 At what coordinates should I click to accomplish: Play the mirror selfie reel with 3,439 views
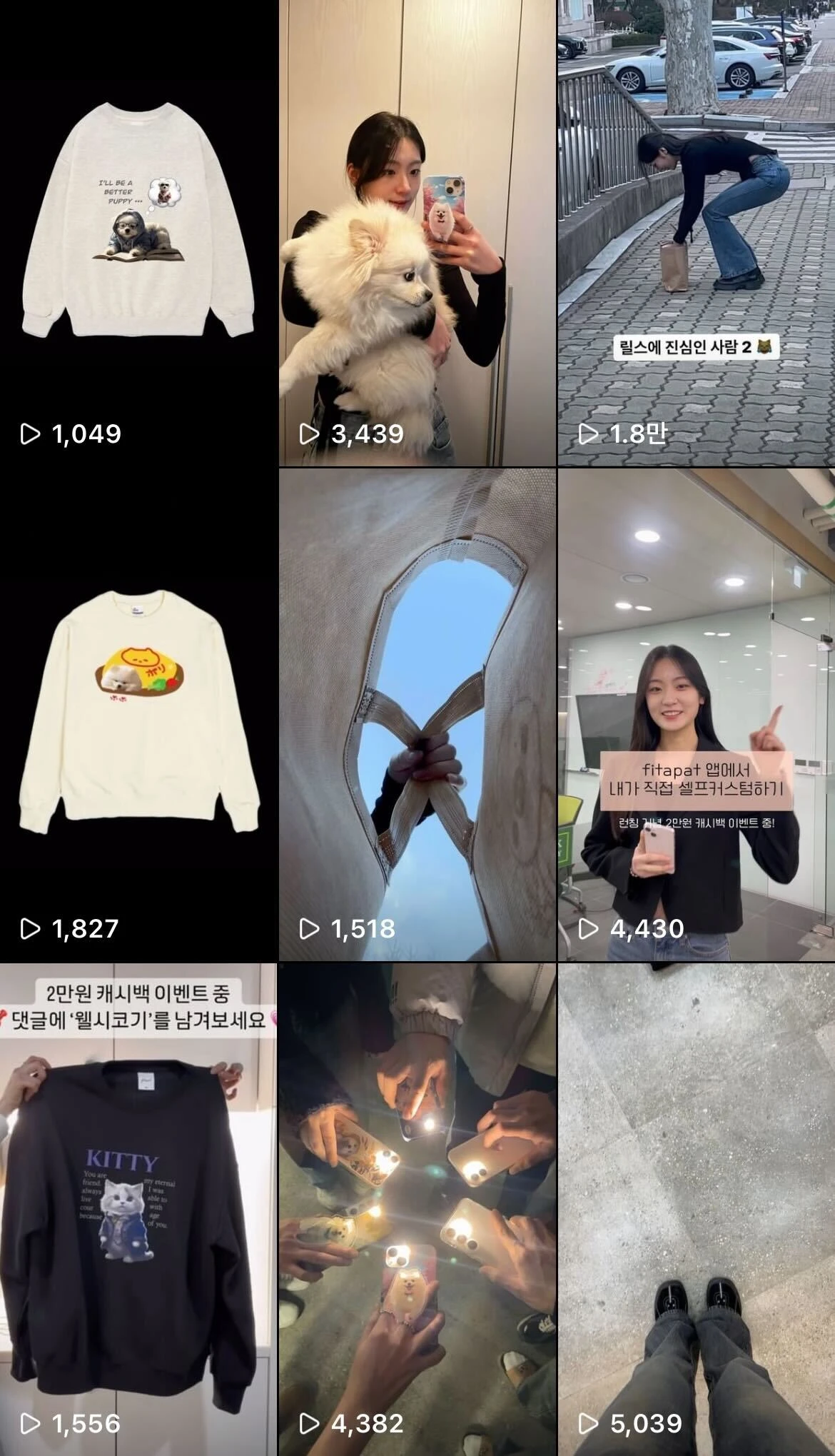point(417,233)
